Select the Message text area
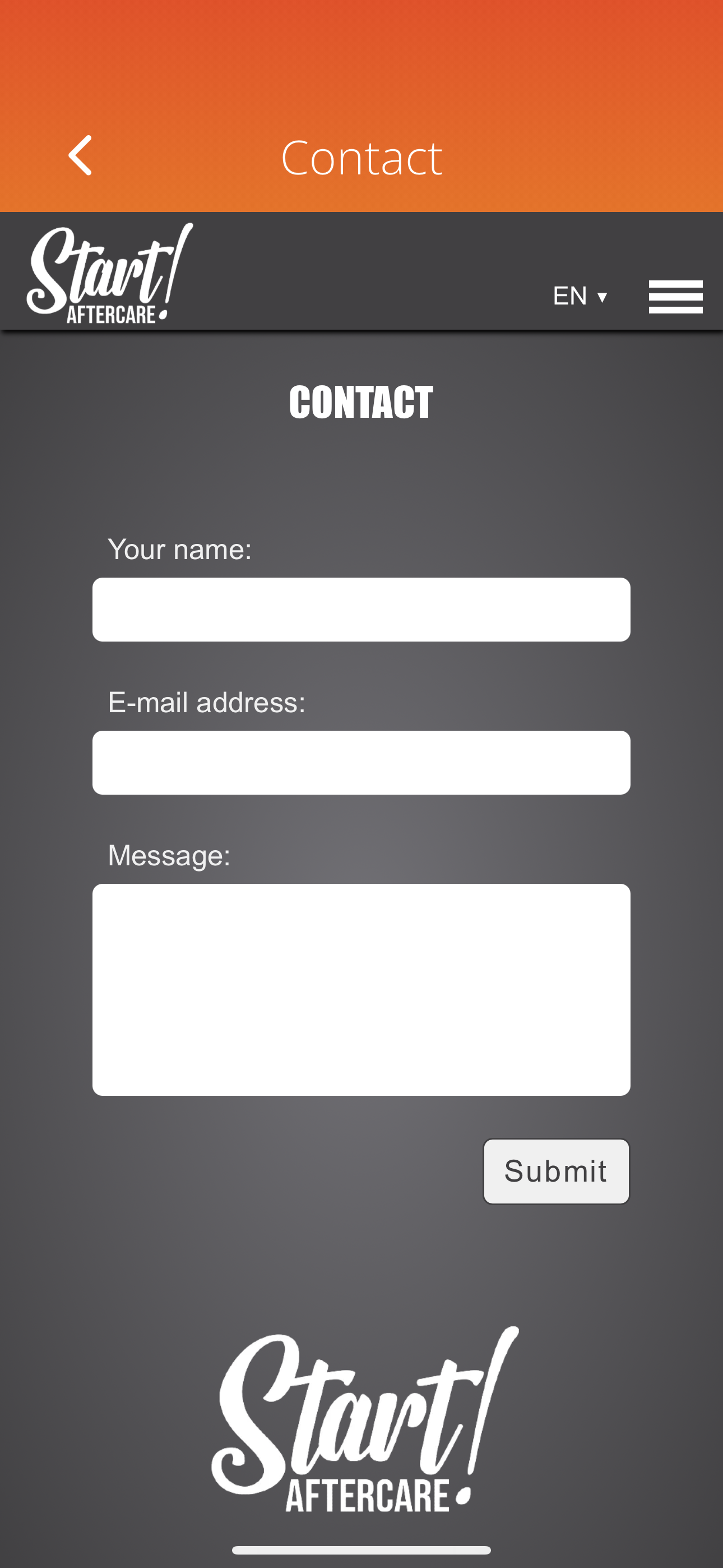The image size is (723, 1568). 361,989
